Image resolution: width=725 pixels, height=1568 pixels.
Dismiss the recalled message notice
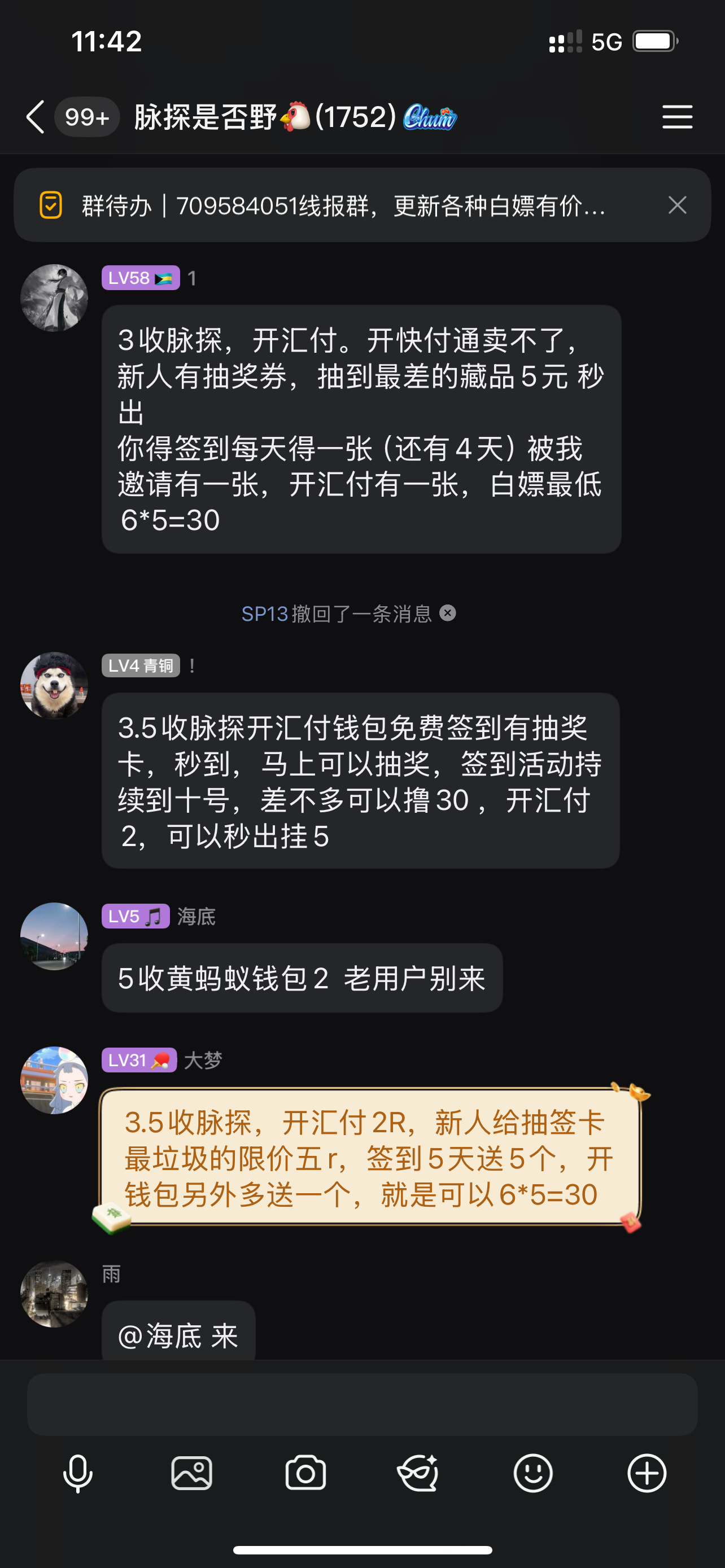point(448,613)
